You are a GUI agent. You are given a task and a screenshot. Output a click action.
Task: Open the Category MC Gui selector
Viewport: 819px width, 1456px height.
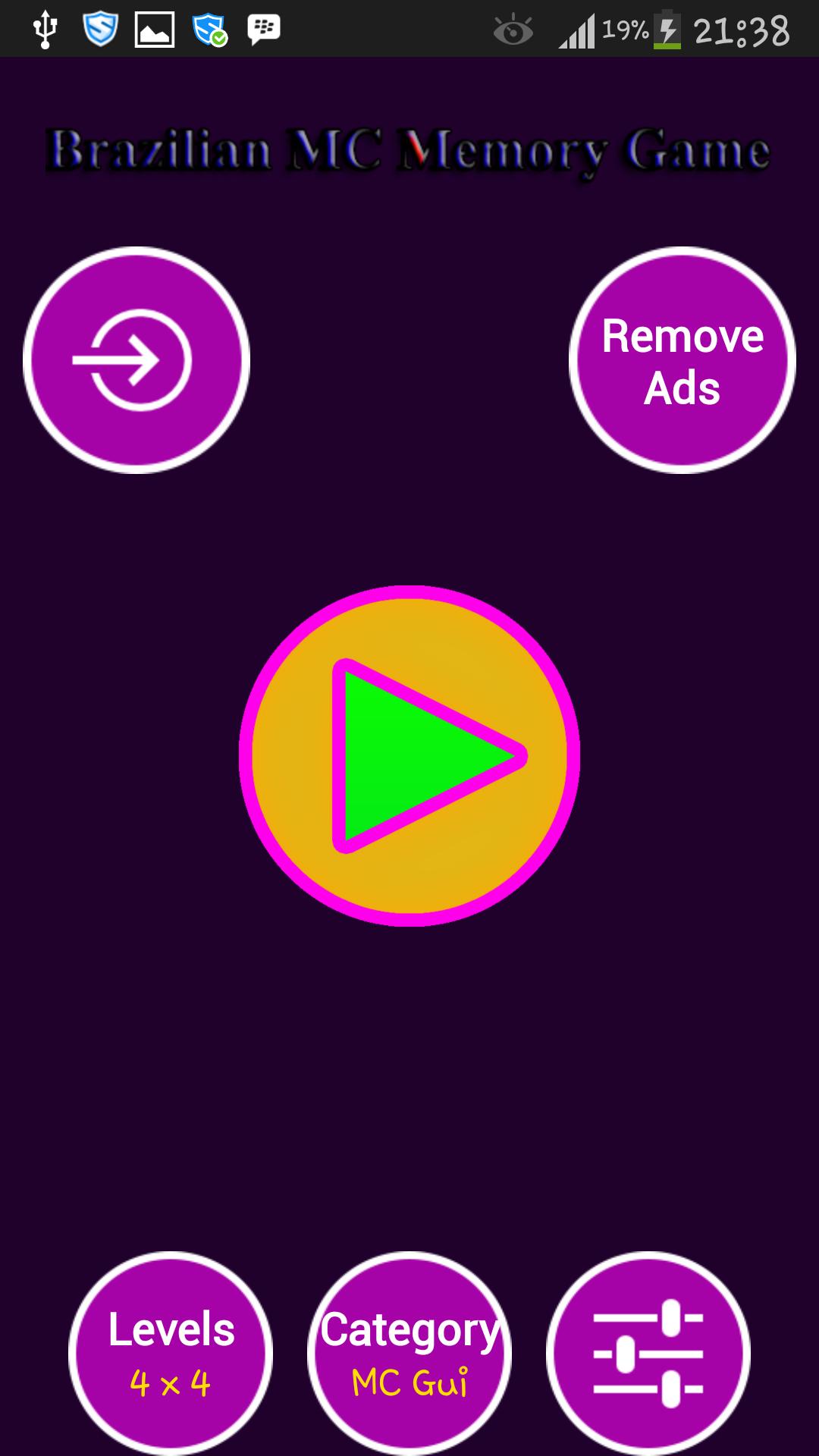tap(409, 1354)
